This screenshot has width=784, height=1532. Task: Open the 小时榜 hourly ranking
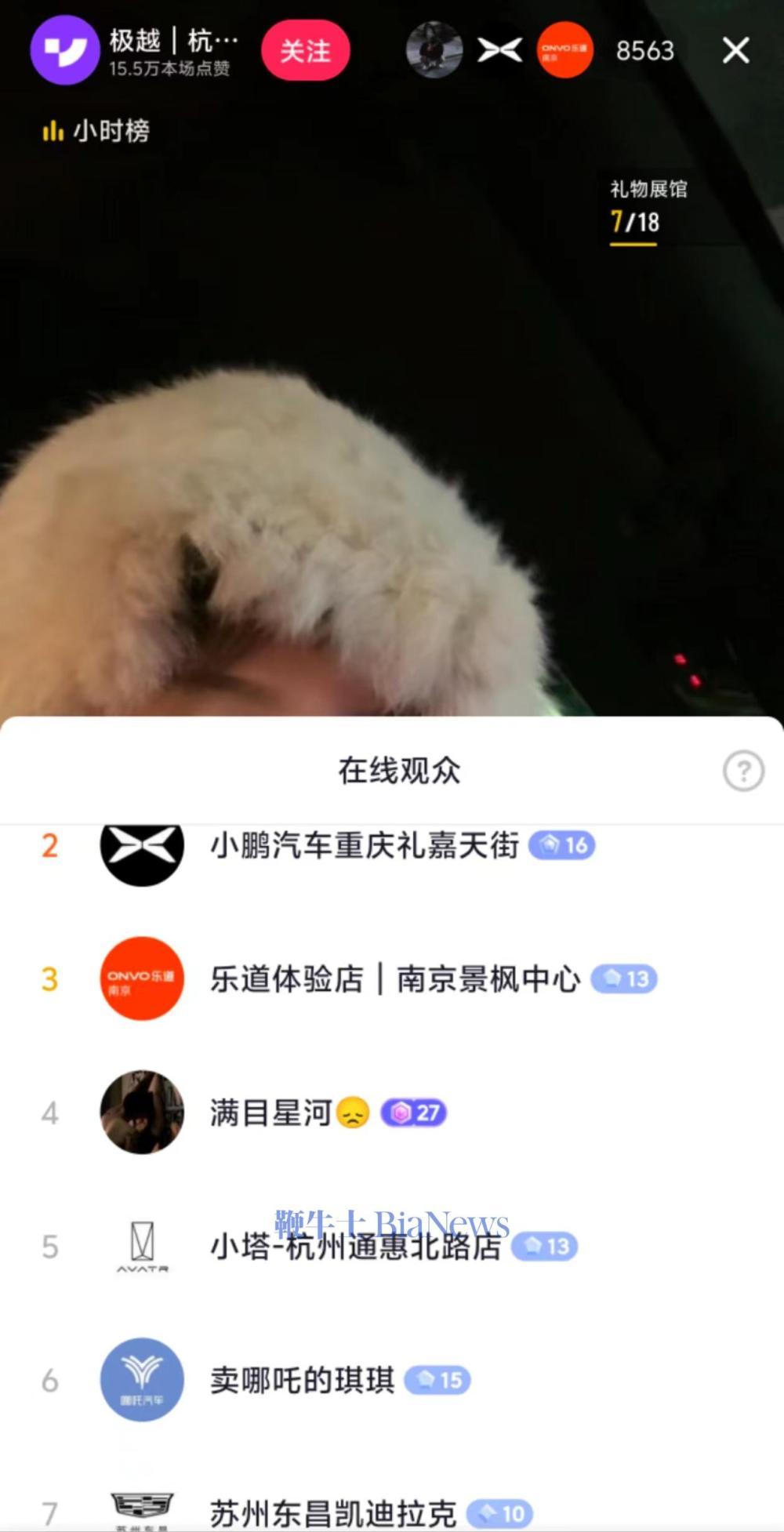tap(96, 131)
